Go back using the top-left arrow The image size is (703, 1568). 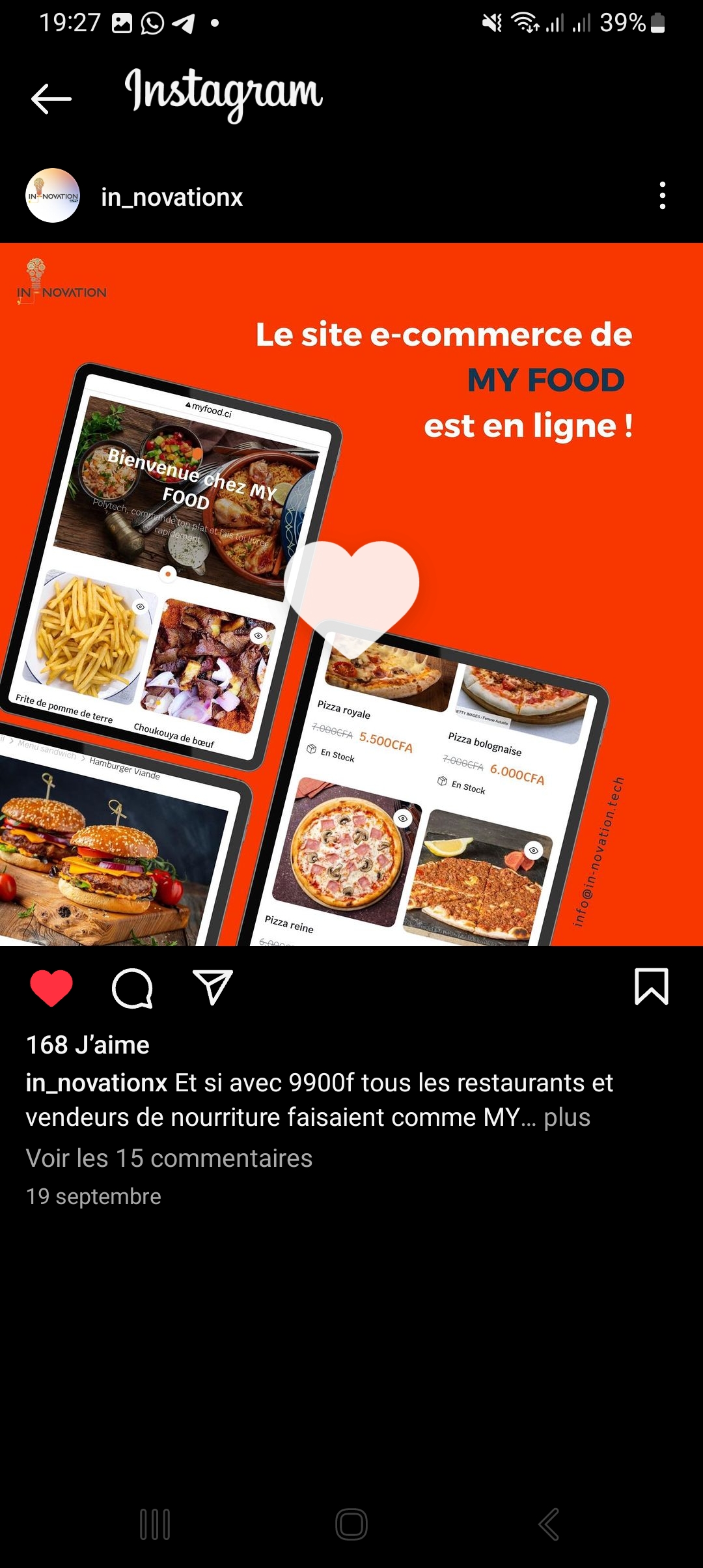(51, 99)
